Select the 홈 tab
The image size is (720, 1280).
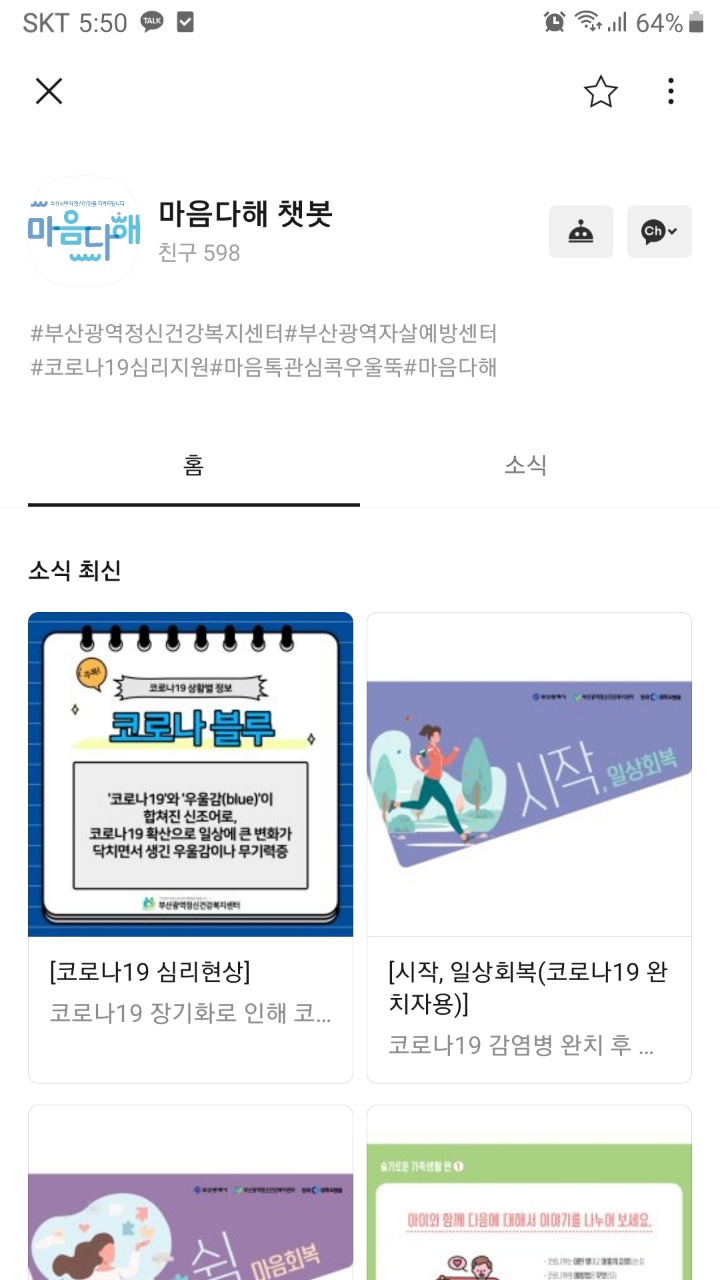tap(193, 465)
